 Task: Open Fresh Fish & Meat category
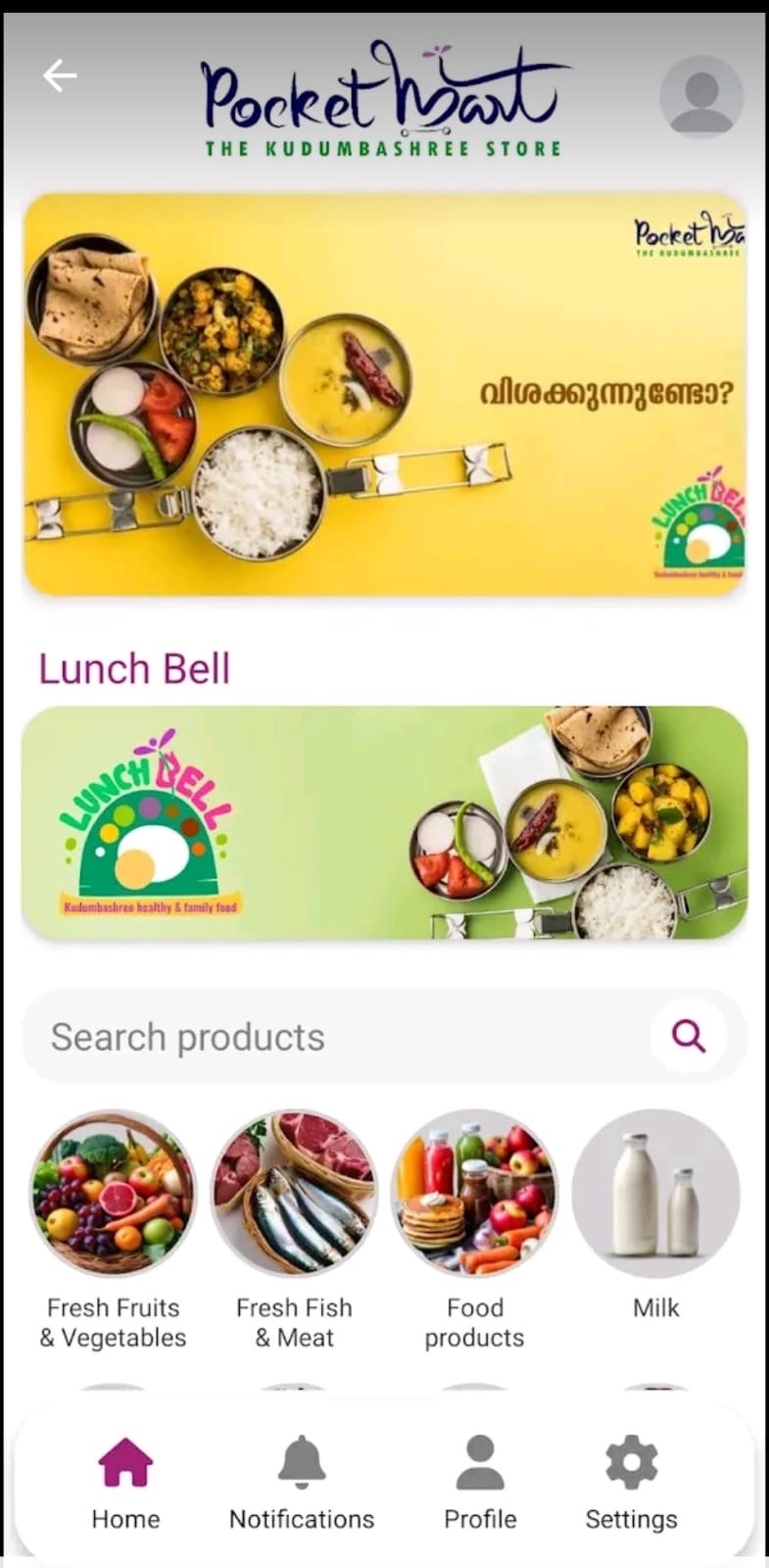(x=294, y=1194)
